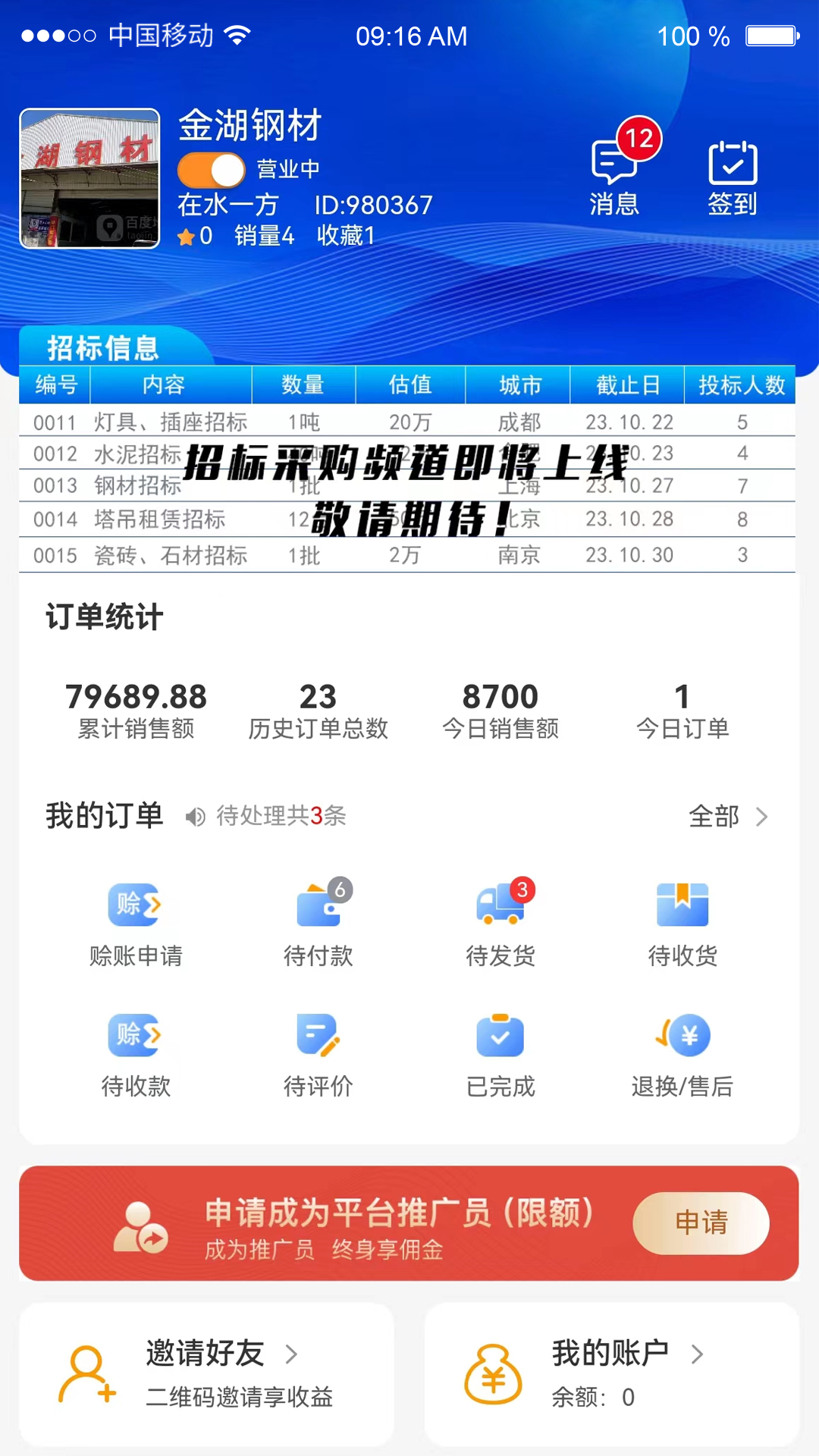Select the 赊账申请 credit request icon

pos(134,905)
